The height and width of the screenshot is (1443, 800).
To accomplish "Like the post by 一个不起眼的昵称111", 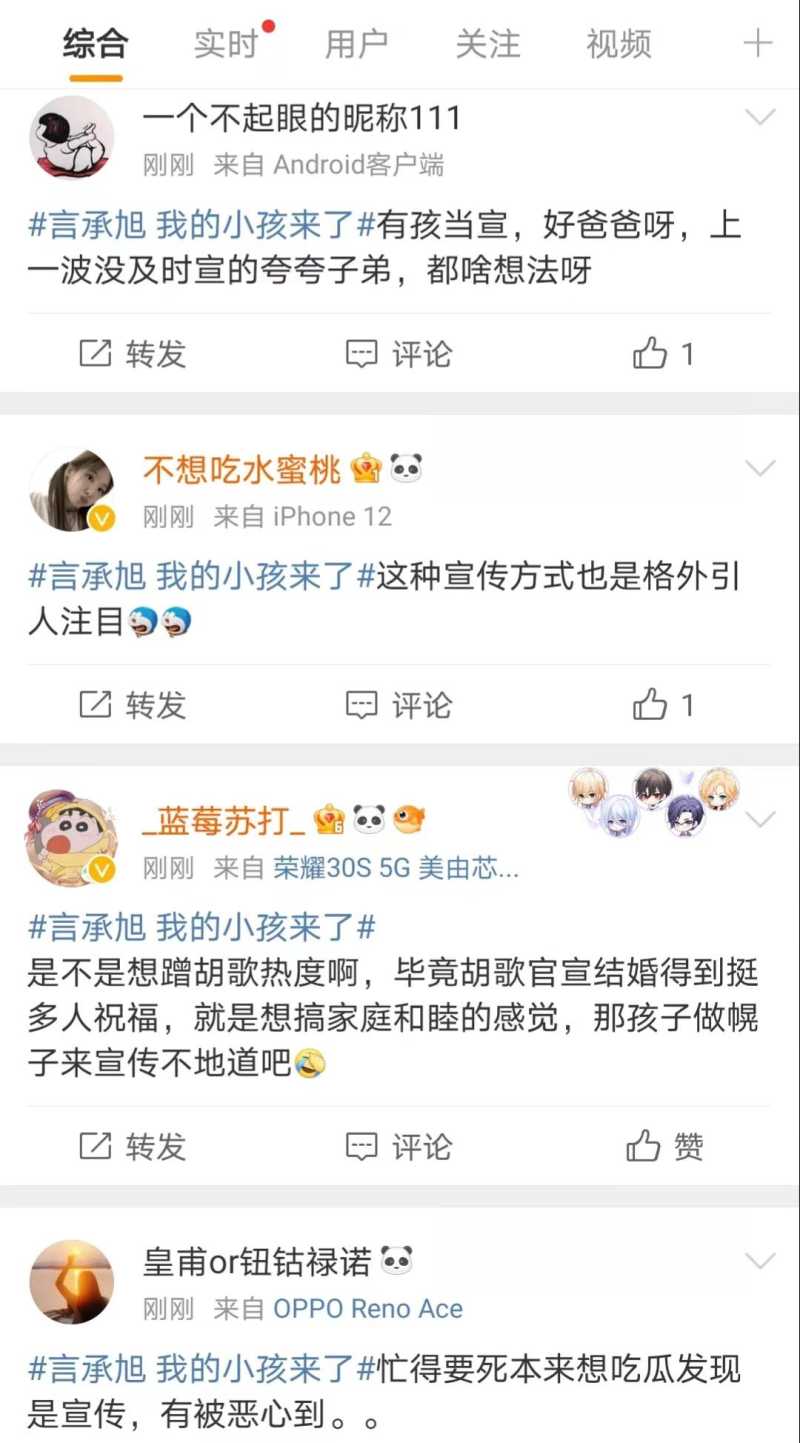I will coord(663,354).
